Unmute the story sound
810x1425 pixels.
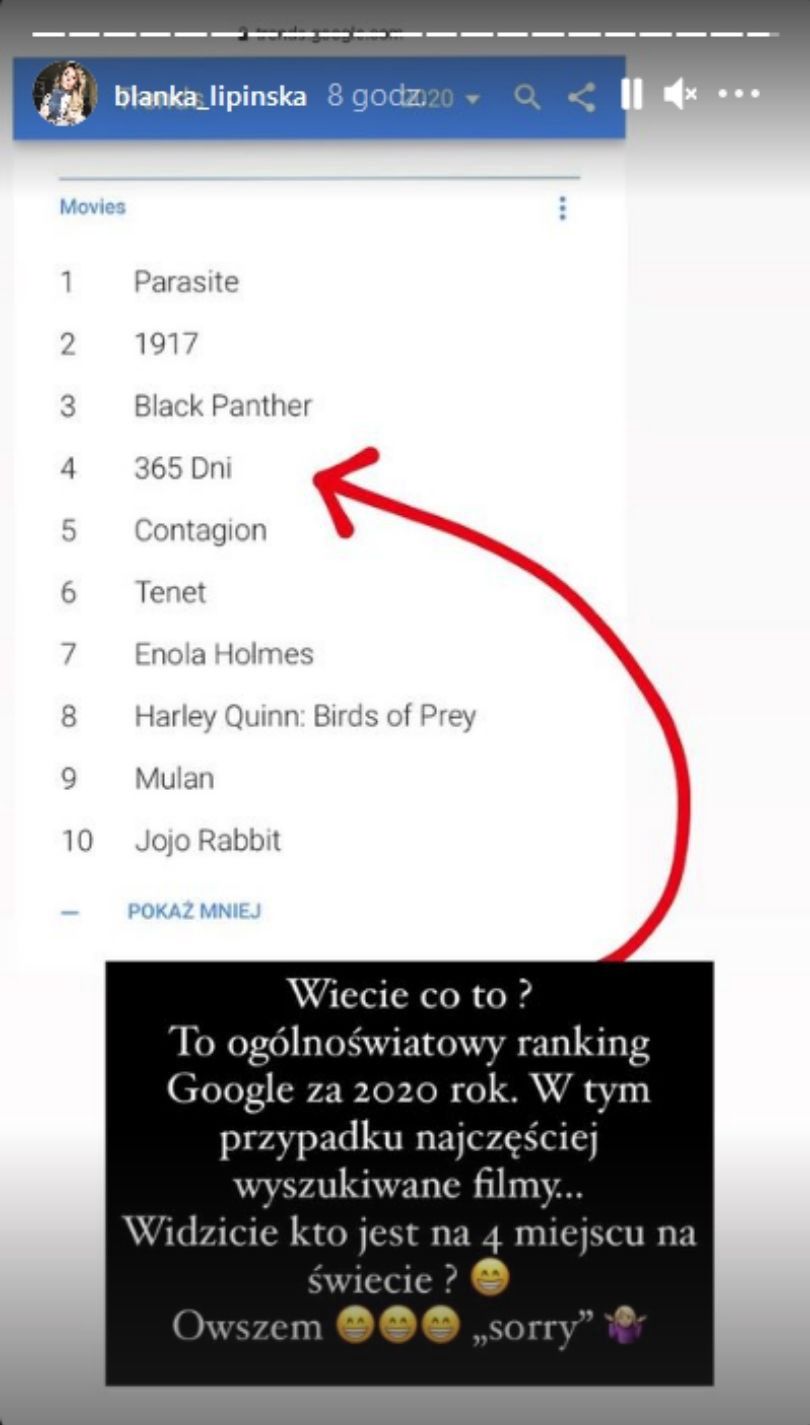click(x=681, y=95)
